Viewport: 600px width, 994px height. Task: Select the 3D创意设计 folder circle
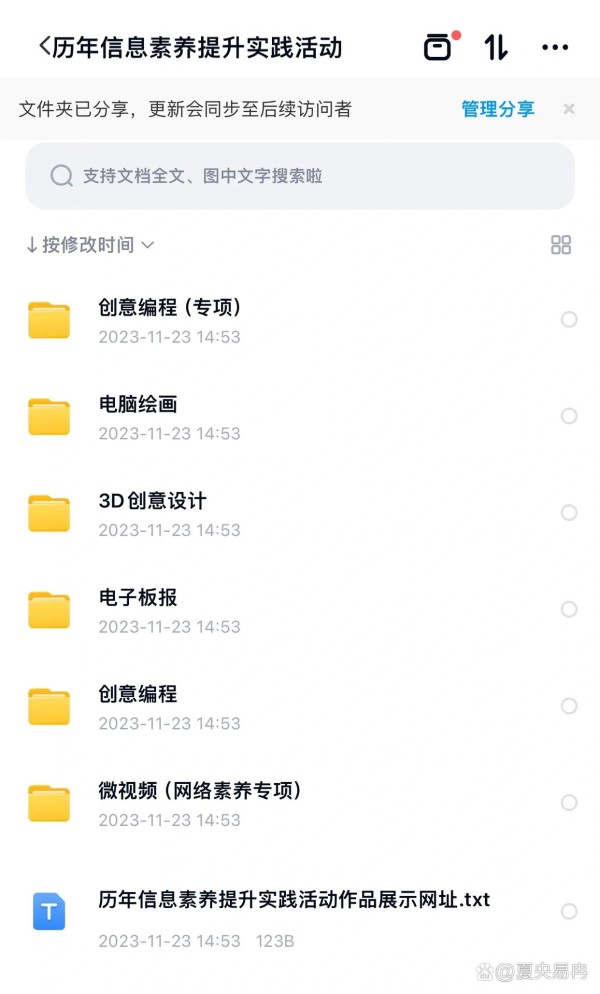click(x=569, y=513)
